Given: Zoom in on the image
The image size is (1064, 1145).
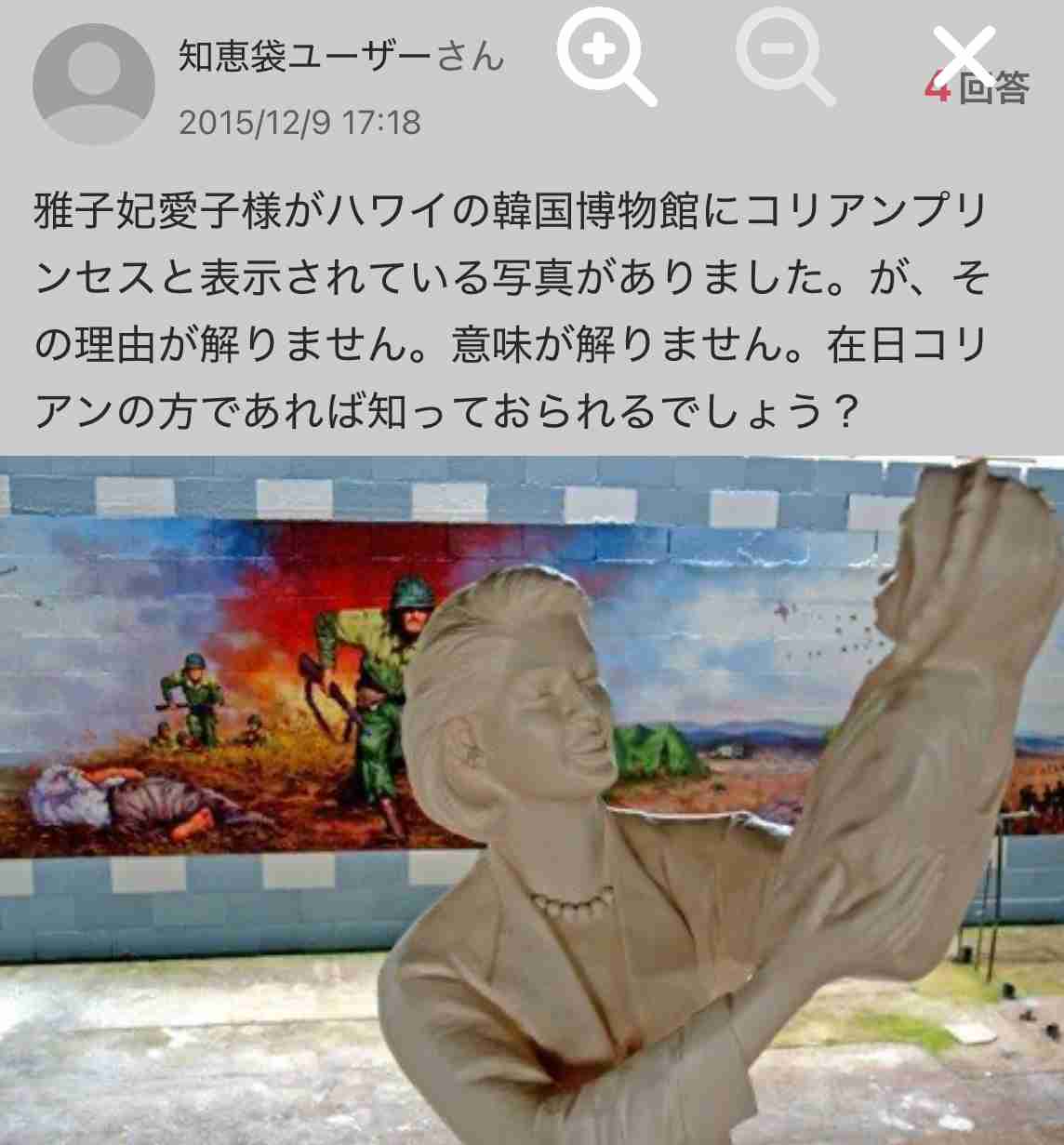Looking at the screenshot, I should (x=605, y=56).
